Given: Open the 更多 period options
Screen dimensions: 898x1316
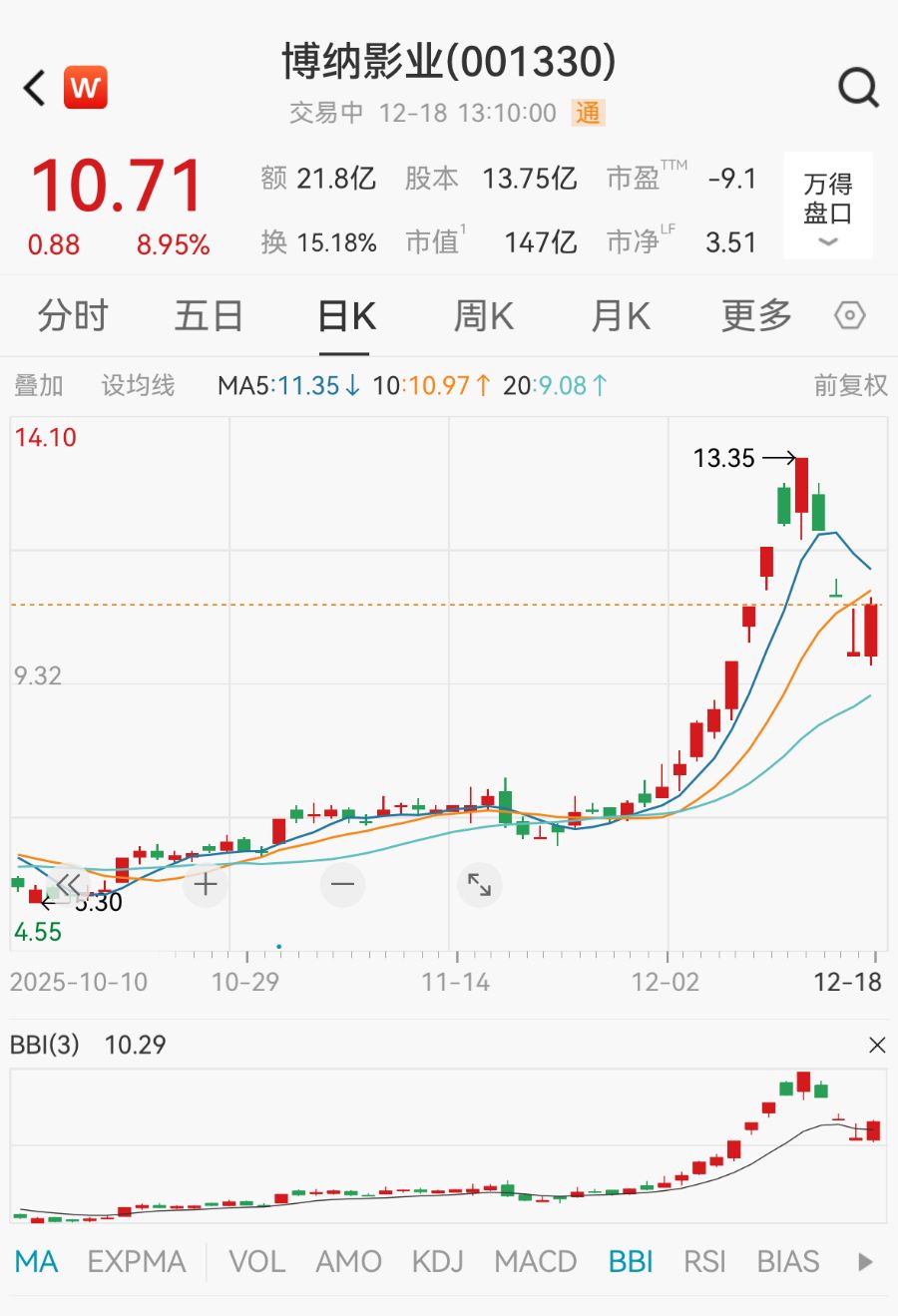Looking at the screenshot, I should point(756,316).
